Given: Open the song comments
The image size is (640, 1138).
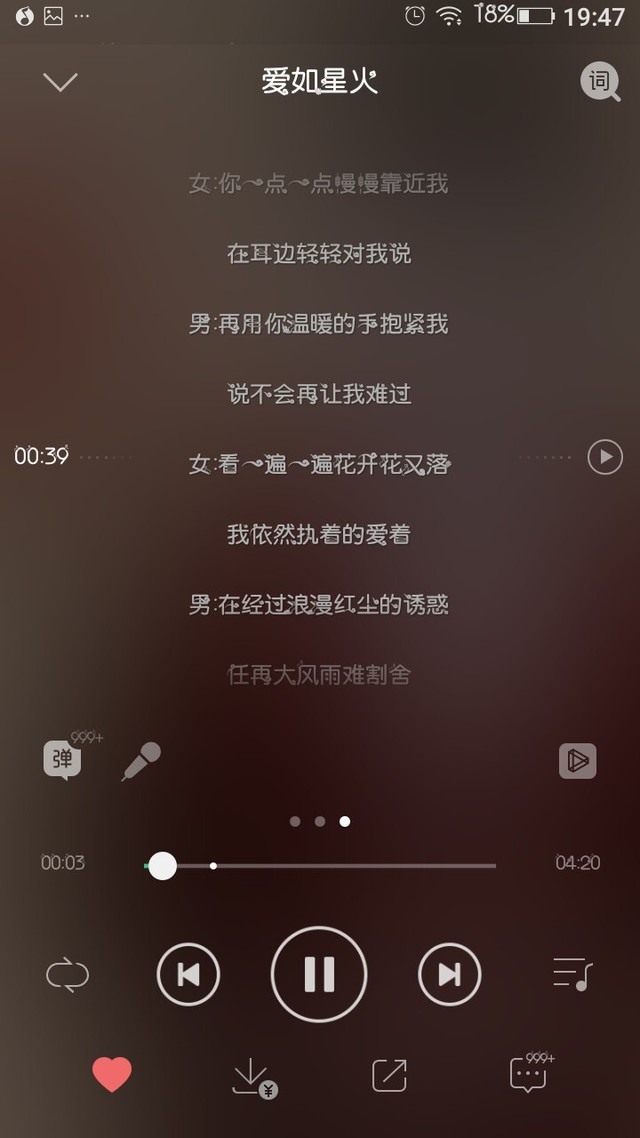Looking at the screenshot, I should pos(528,1075).
